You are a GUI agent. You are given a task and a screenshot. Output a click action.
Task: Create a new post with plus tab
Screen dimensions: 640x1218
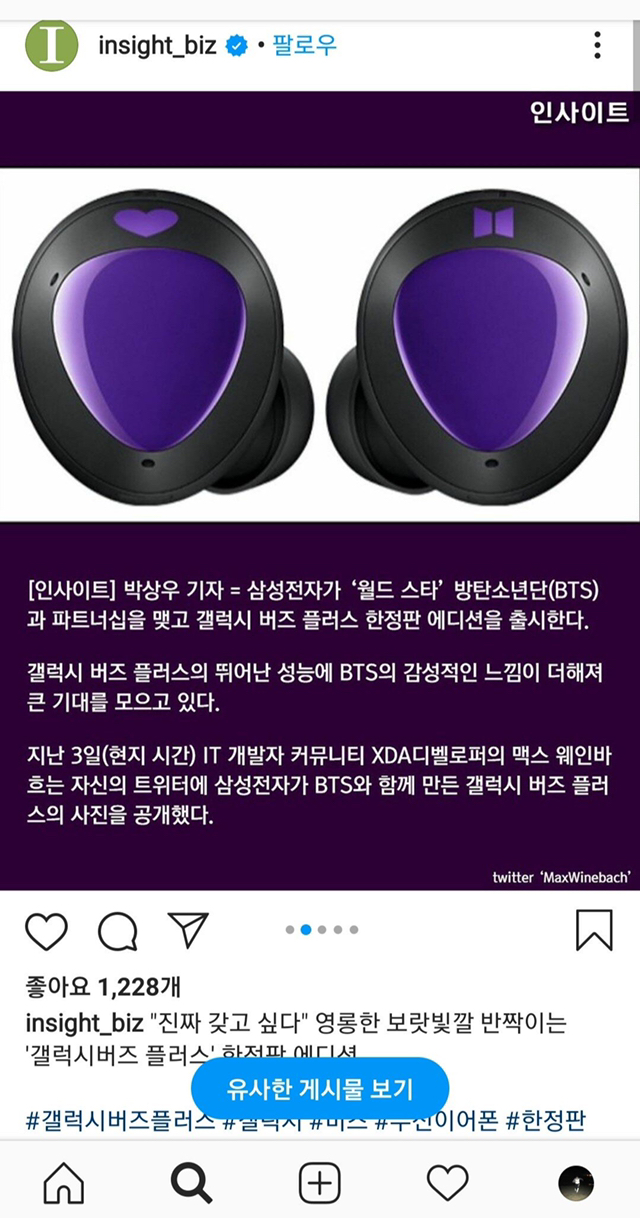(x=320, y=1184)
